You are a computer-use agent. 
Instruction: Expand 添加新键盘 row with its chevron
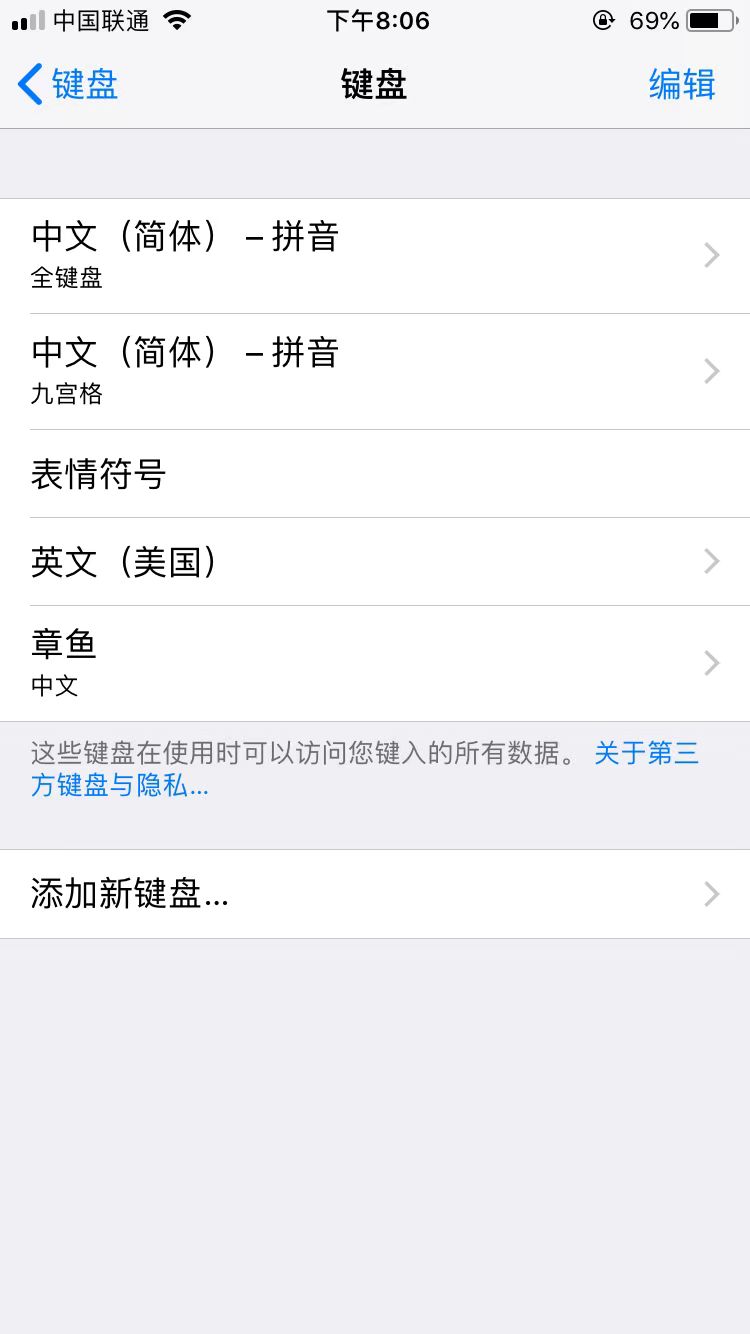click(710, 894)
